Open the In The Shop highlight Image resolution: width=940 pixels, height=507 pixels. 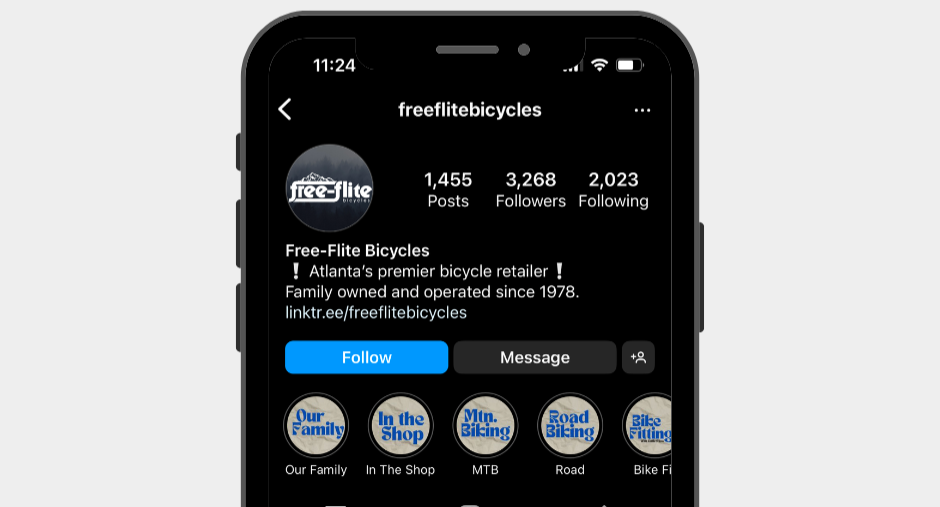tap(400, 425)
